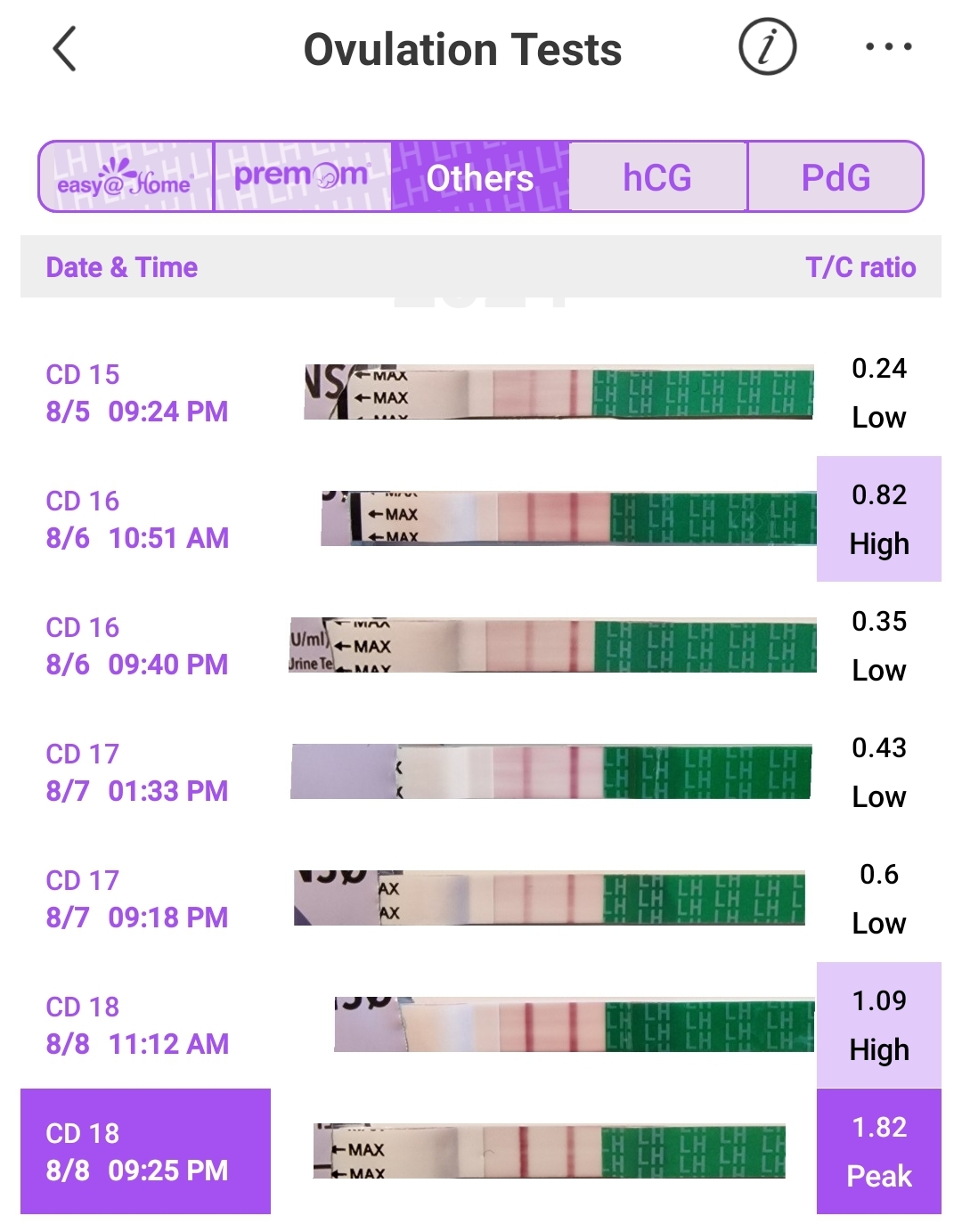
Task: Switch to the hCG tab
Action: point(657,177)
